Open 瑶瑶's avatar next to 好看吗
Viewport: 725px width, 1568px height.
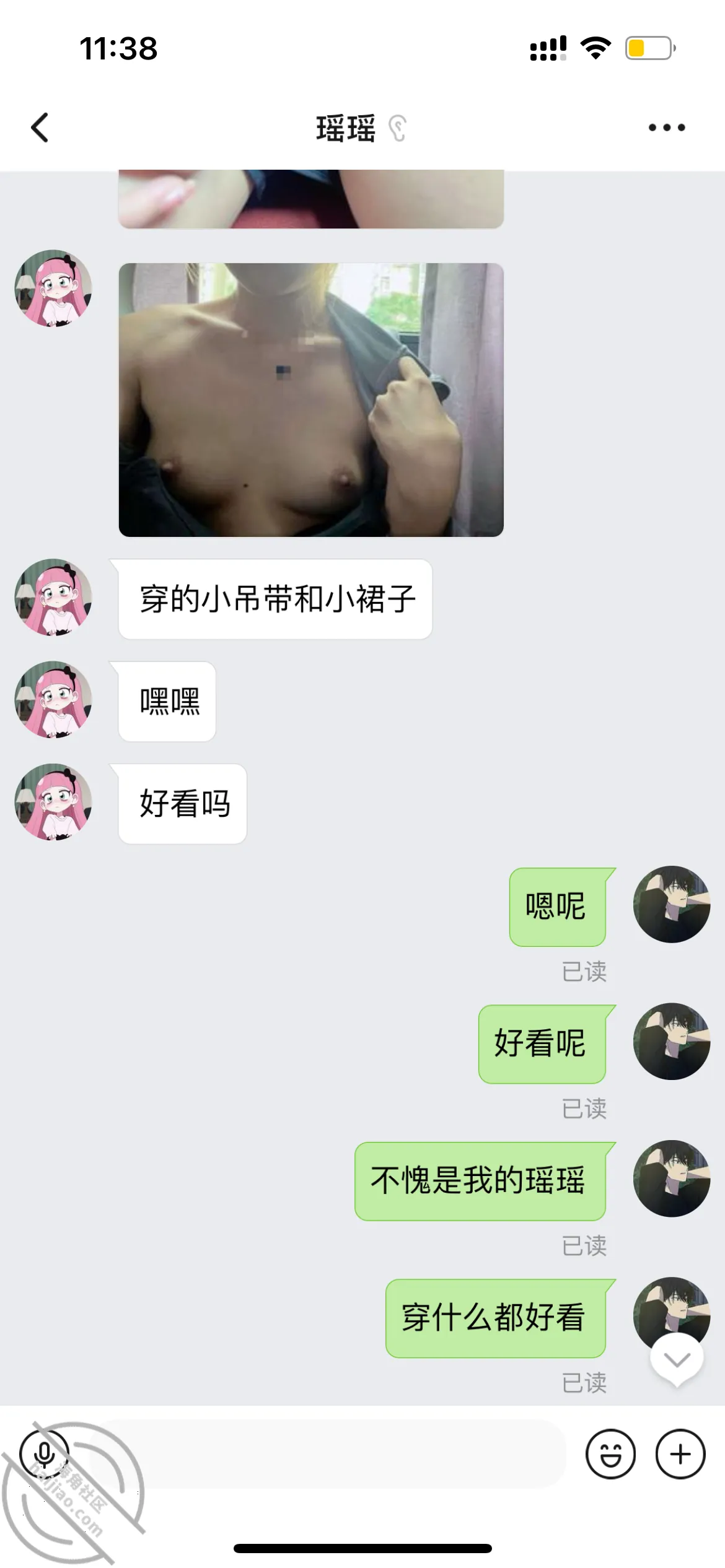(53, 802)
